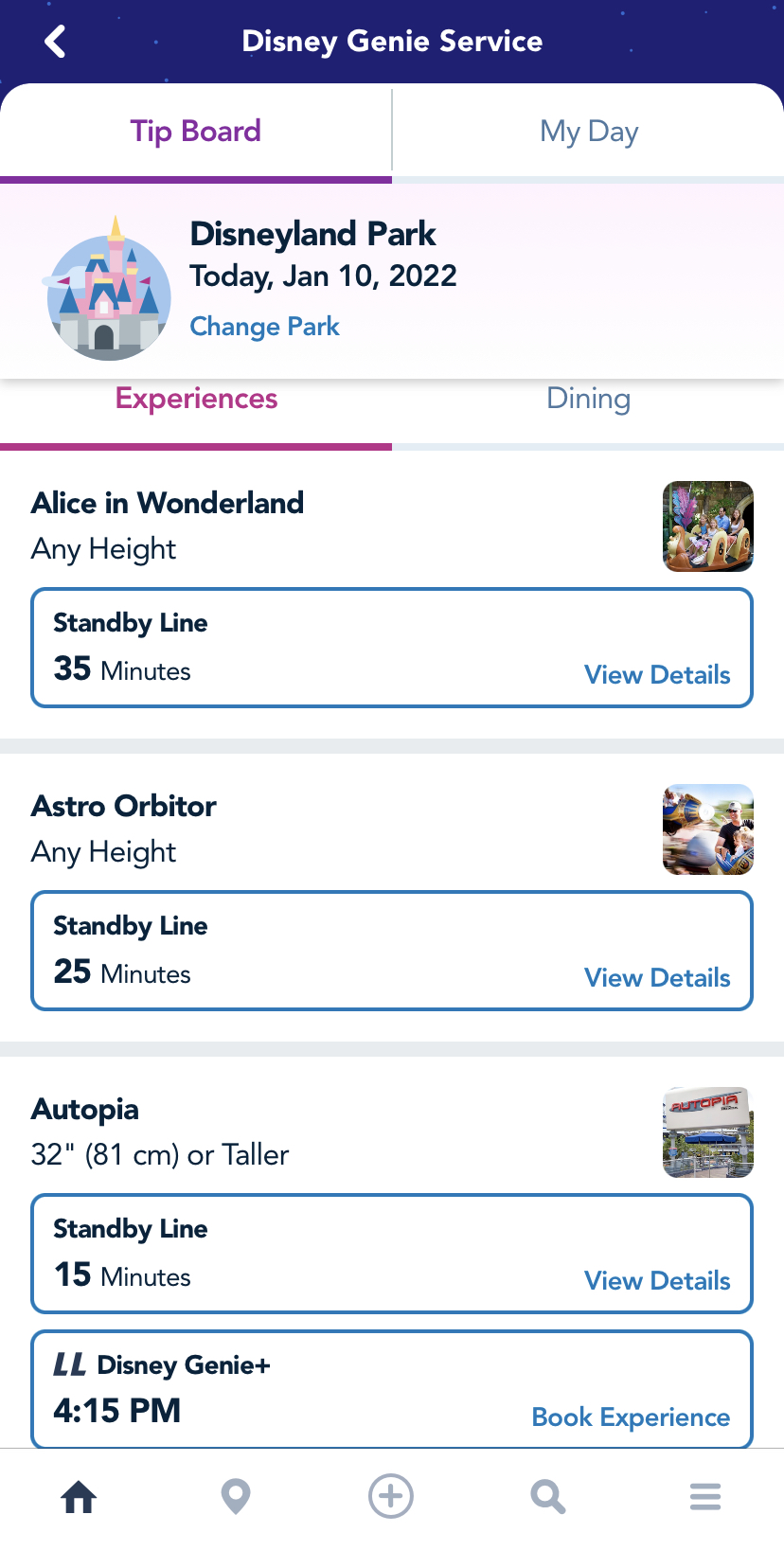Go back using the top-left arrow
The image size is (784, 1568).
55,42
